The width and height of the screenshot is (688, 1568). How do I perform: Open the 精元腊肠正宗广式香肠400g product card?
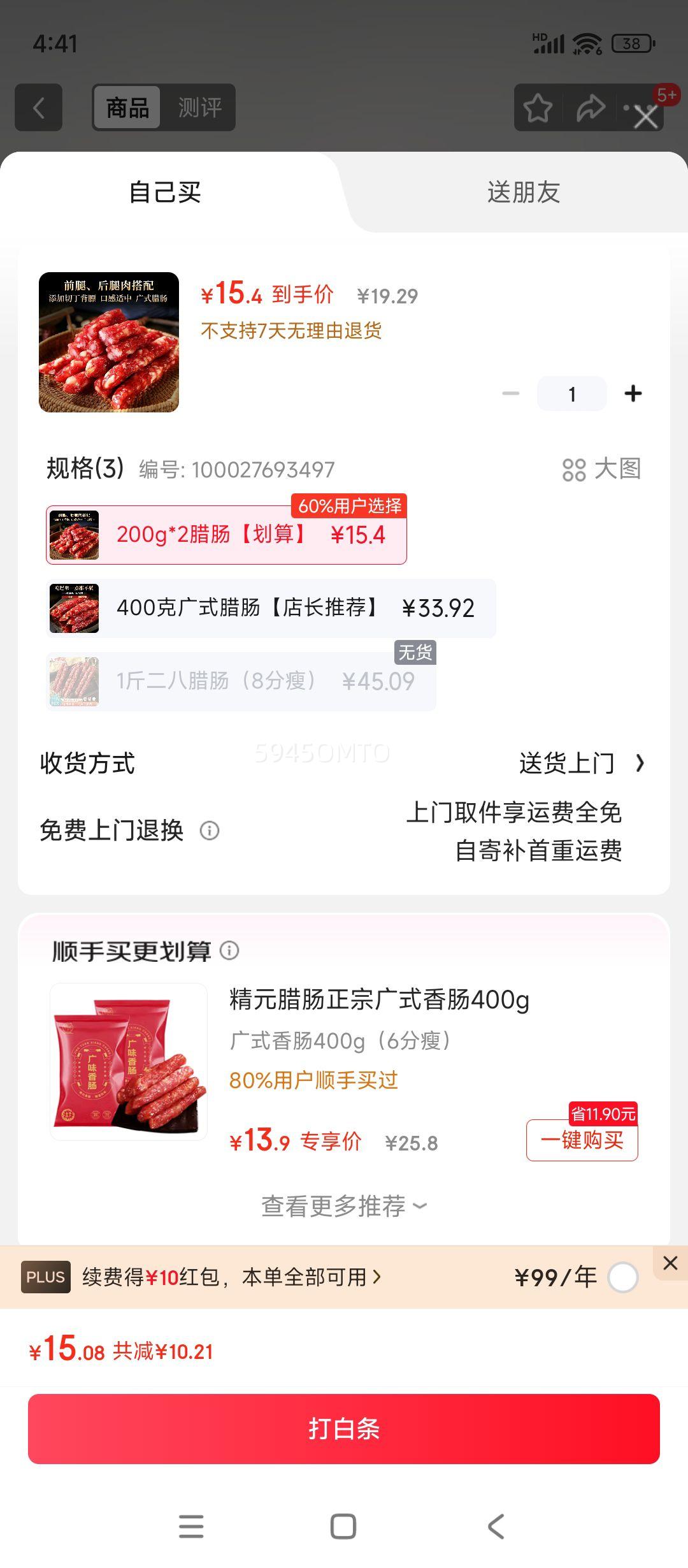(379, 999)
